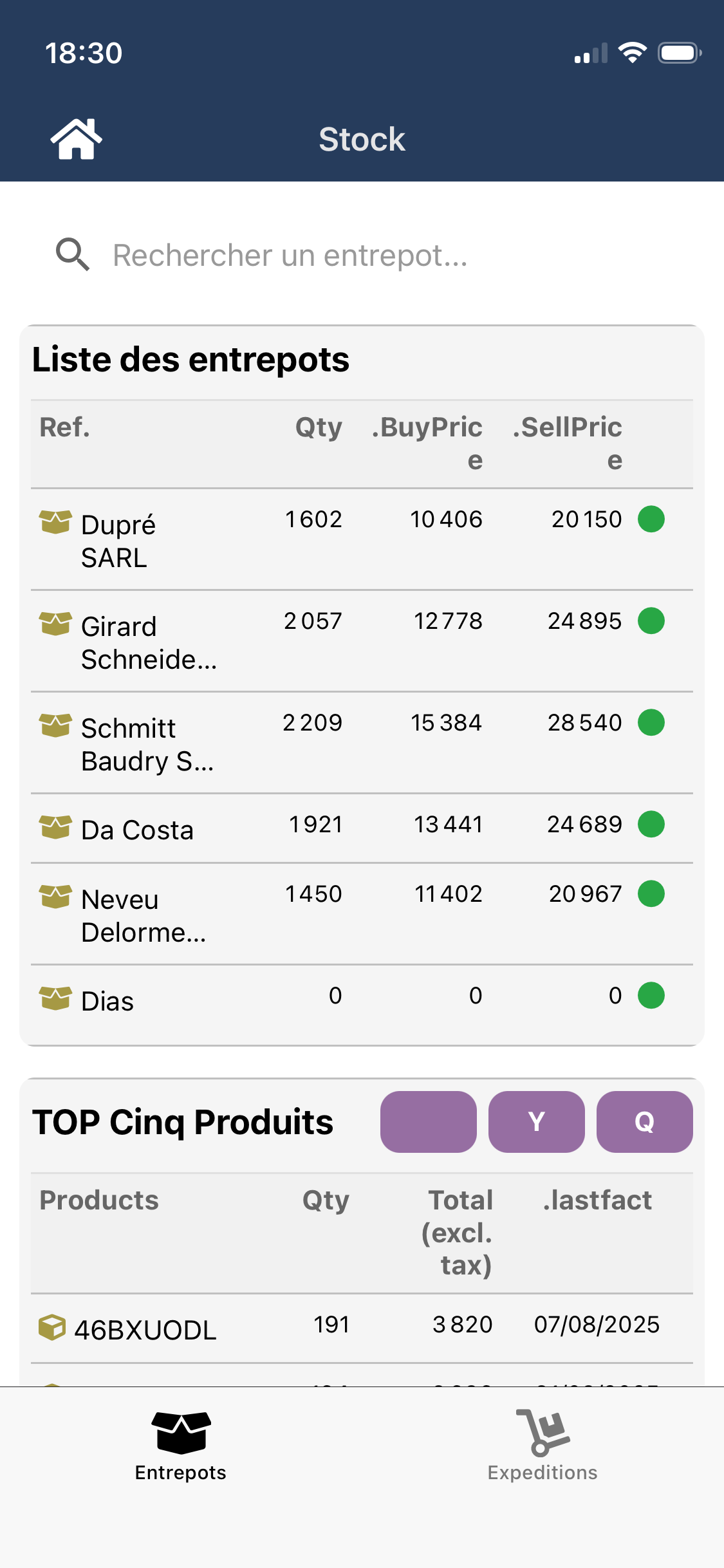Viewport: 724px width, 1568px height.
Task: Open the Dias warehouse
Action: (107, 1001)
